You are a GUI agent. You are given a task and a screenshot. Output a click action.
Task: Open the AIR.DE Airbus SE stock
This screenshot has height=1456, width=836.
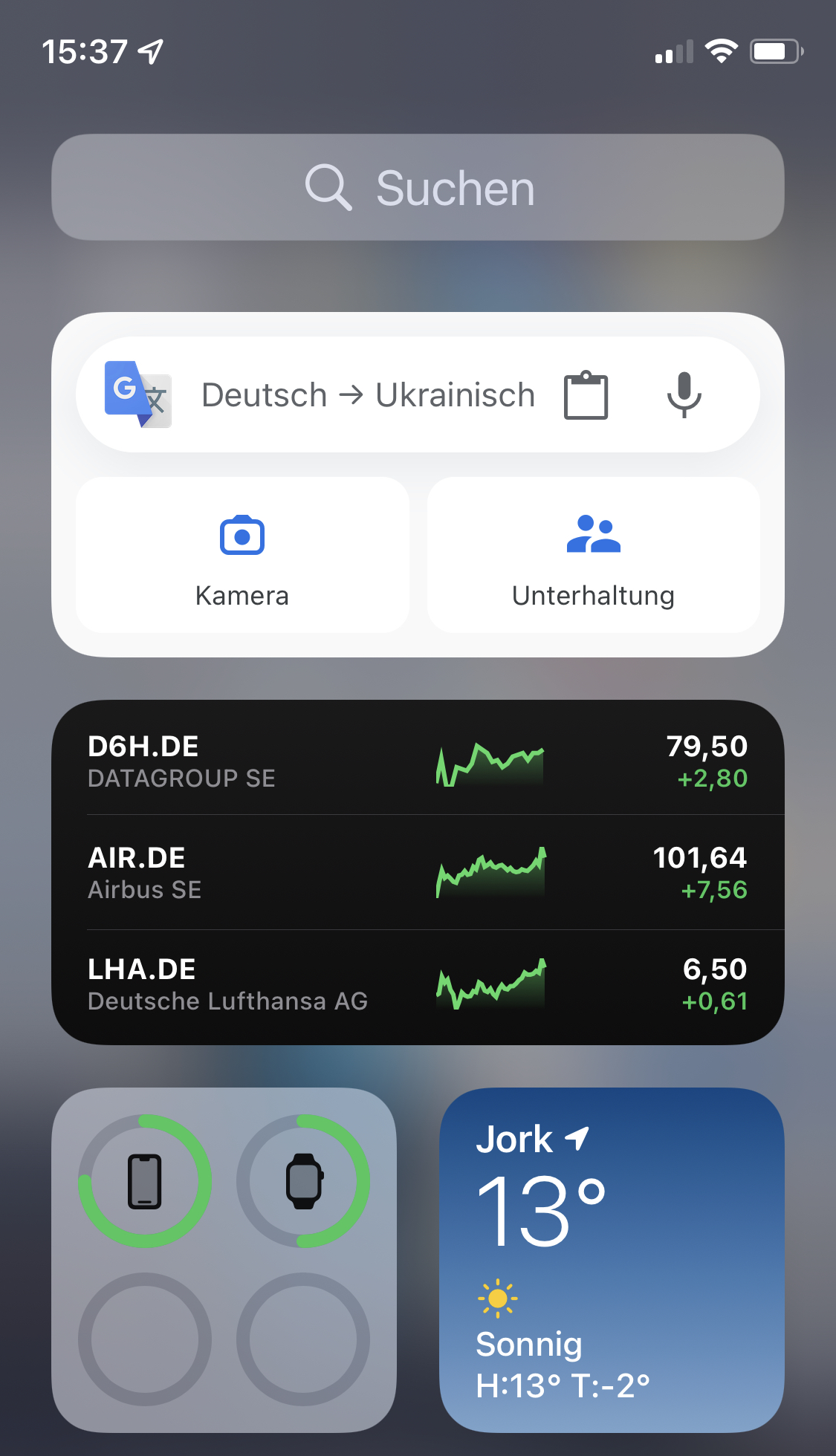point(418,872)
